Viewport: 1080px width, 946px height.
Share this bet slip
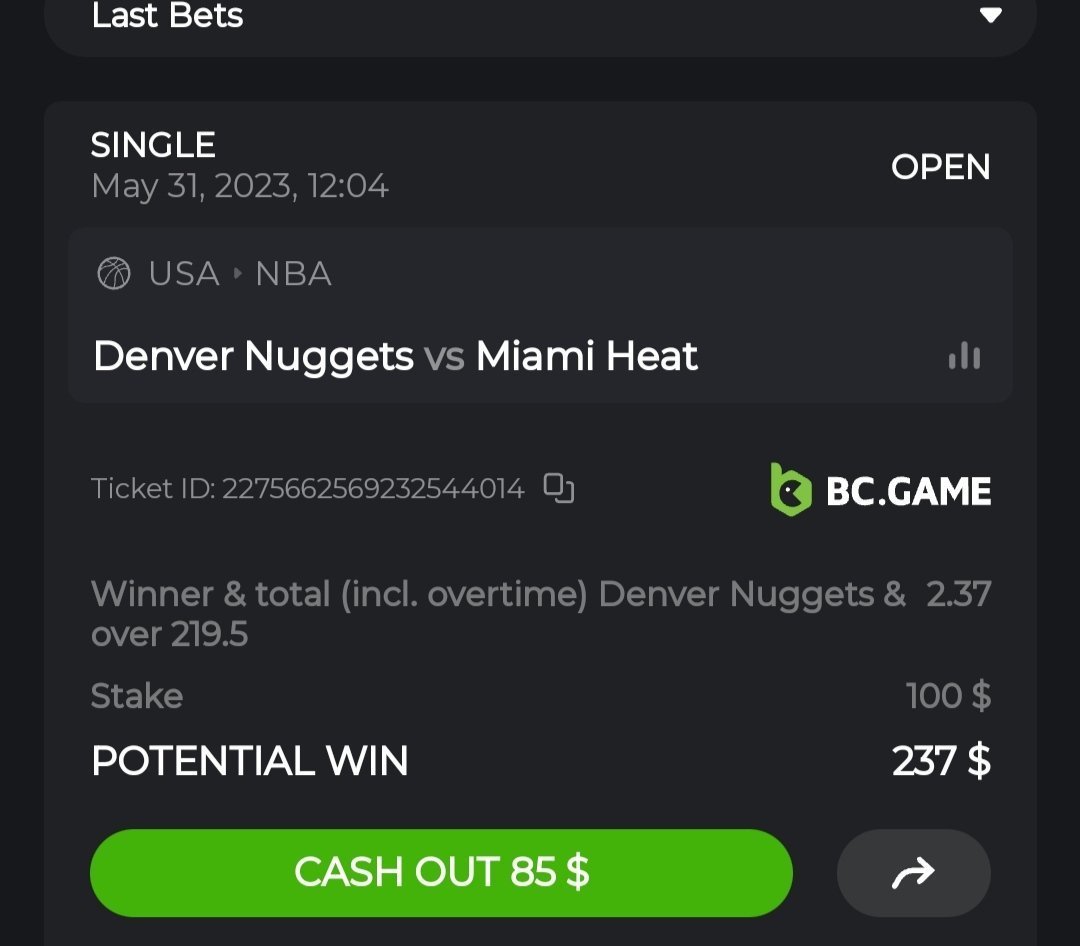(x=913, y=873)
